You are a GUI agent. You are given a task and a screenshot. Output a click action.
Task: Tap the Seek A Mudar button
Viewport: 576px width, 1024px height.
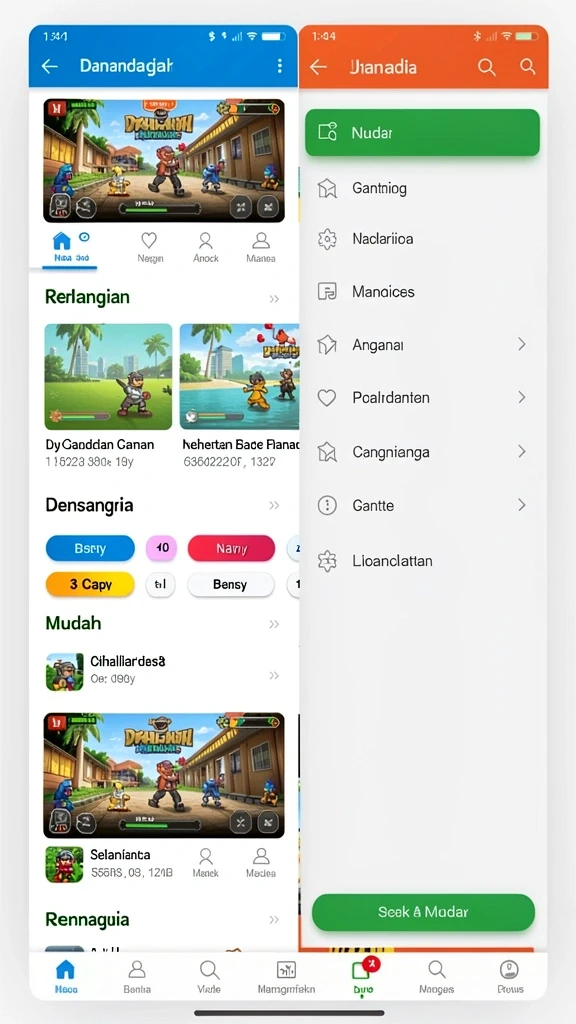[x=423, y=912]
